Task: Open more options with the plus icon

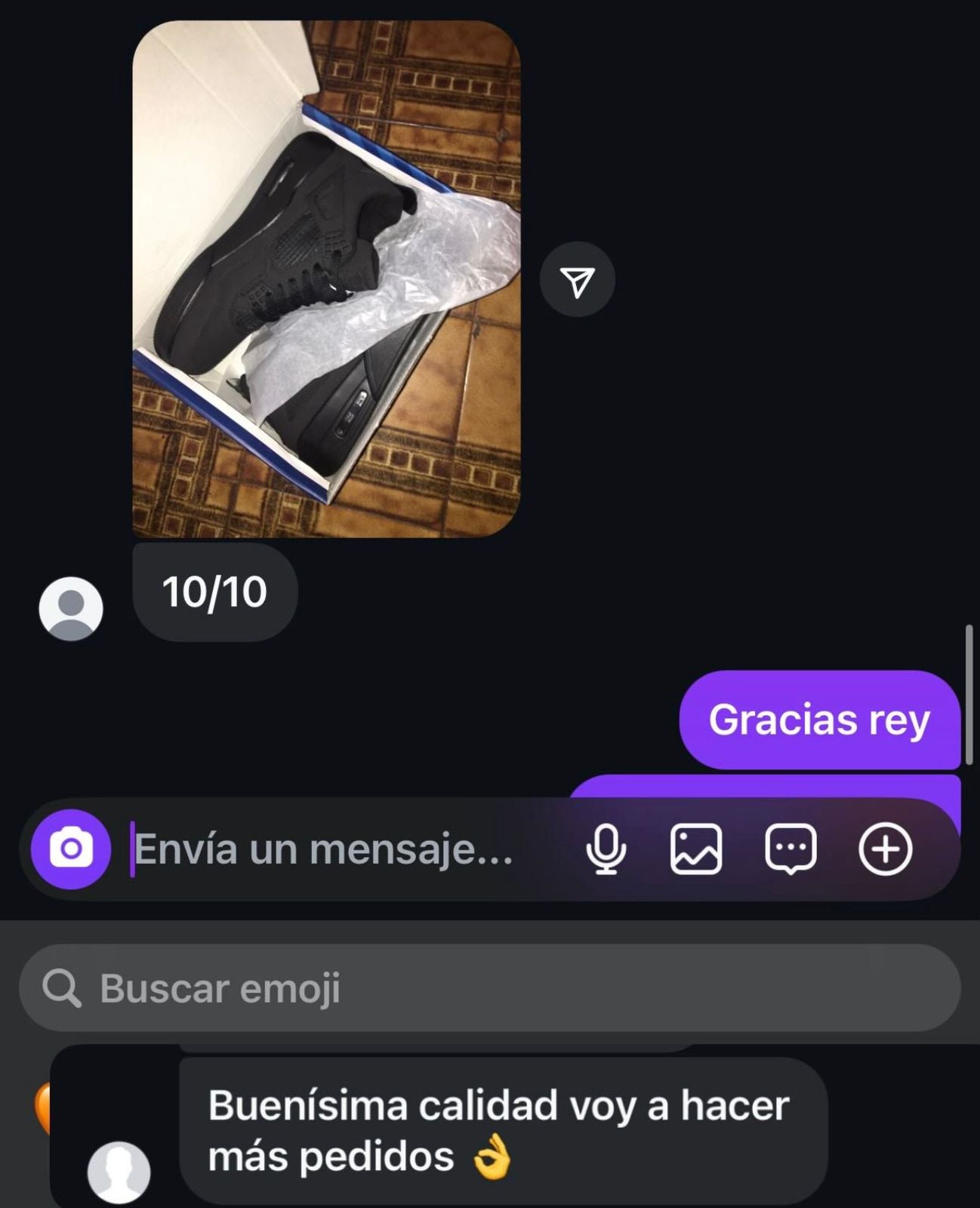Action: (885, 849)
